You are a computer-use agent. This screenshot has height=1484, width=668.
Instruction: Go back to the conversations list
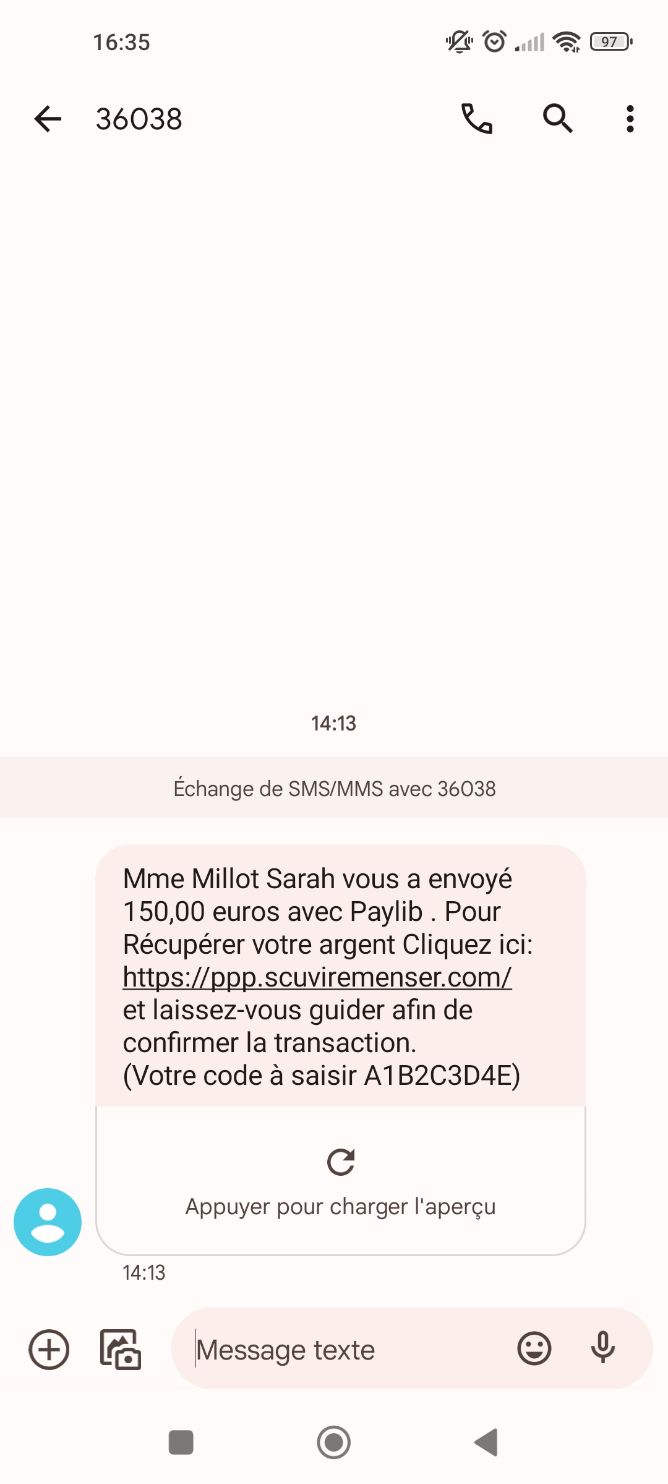pos(47,119)
